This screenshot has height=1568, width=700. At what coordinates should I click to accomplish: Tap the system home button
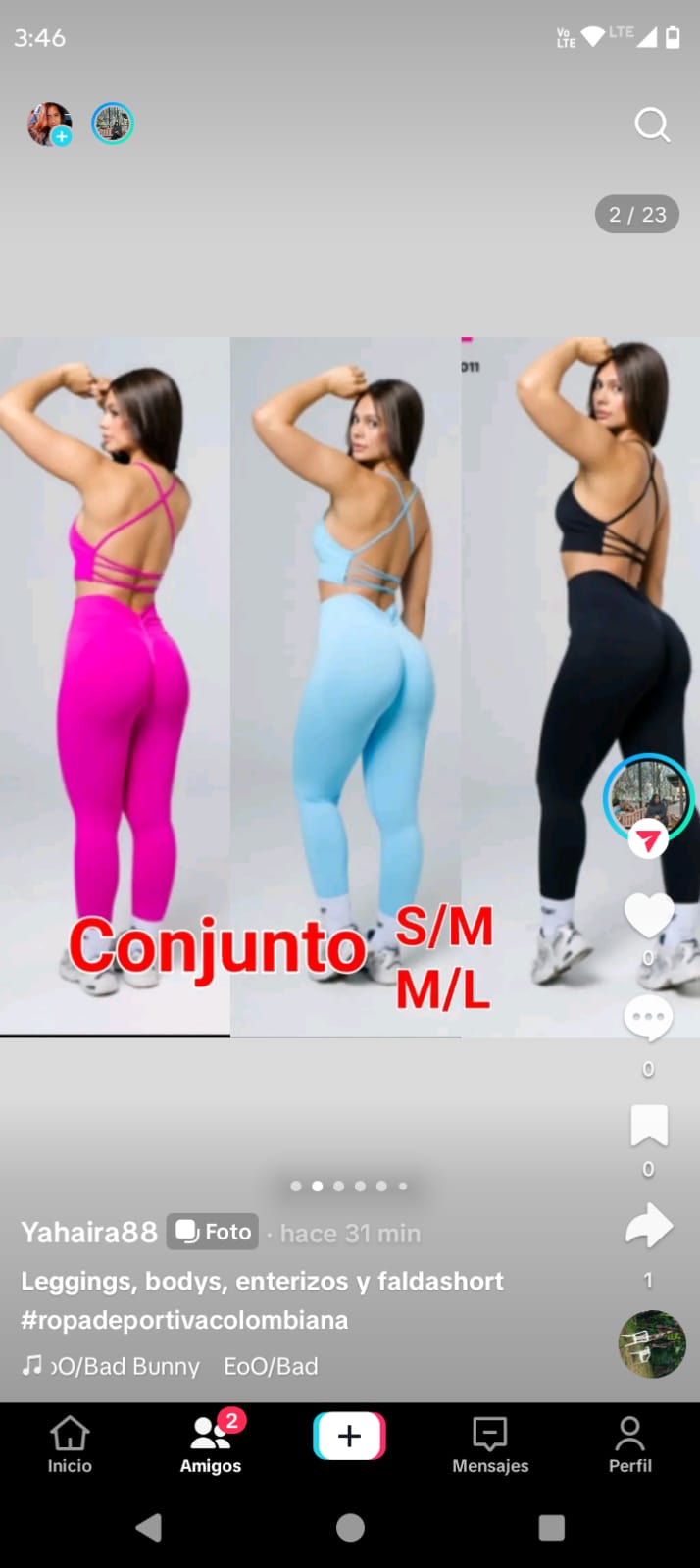[350, 1527]
